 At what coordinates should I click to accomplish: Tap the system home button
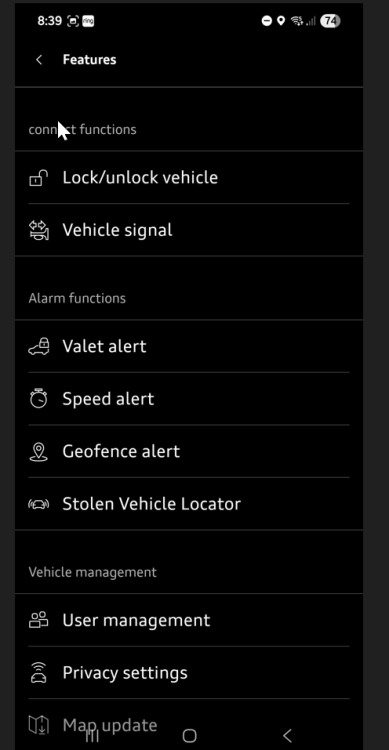(x=190, y=736)
